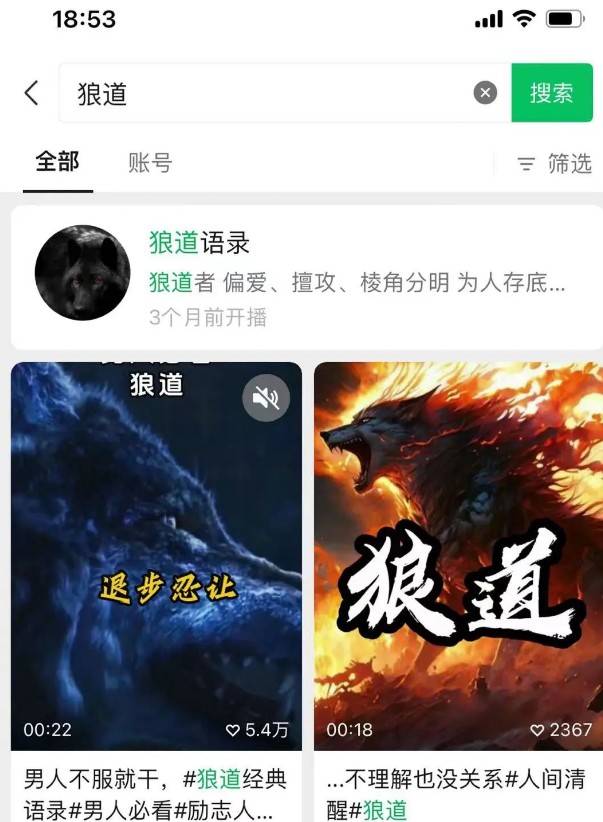The width and height of the screenshot is (603, 822).
Task: Switch to the 账号 tab
Action: 150,163
